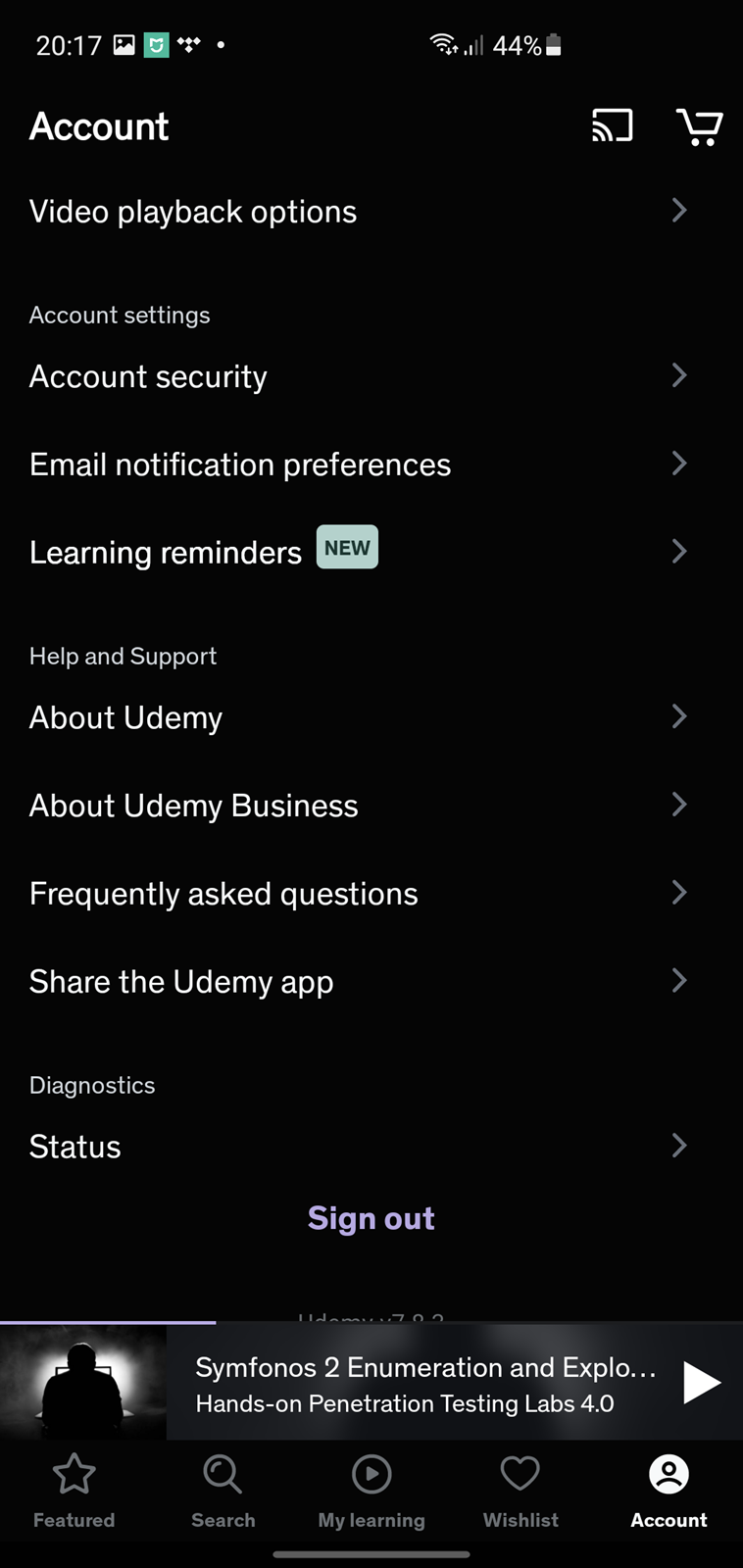743x1568 pixels.
Task: Open Video playback options
Action: [371, 211]
